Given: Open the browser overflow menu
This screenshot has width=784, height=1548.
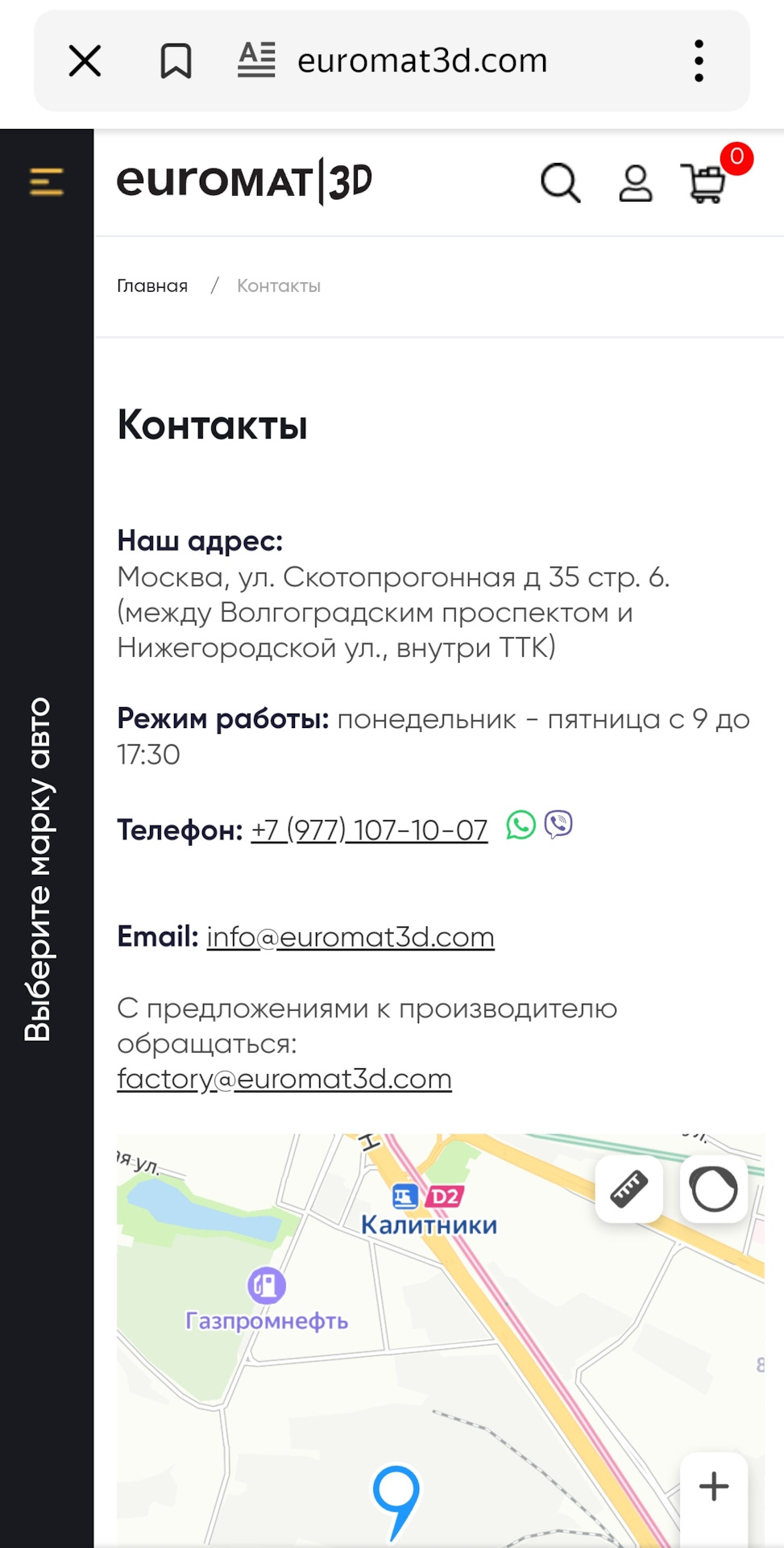Looking at the screenshot, I should [x=699, y=60].
